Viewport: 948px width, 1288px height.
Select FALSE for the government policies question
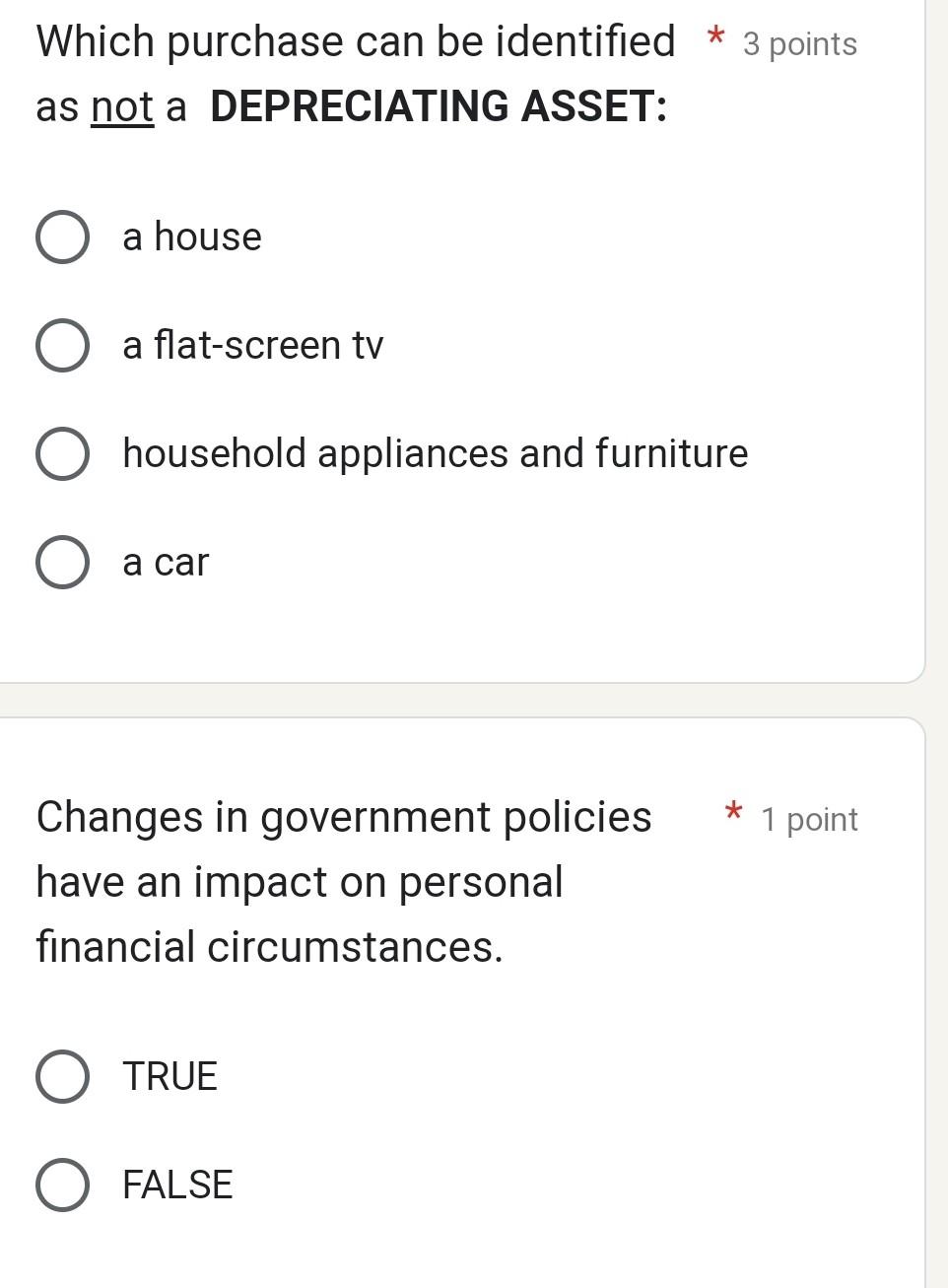tap(61, 1184)
